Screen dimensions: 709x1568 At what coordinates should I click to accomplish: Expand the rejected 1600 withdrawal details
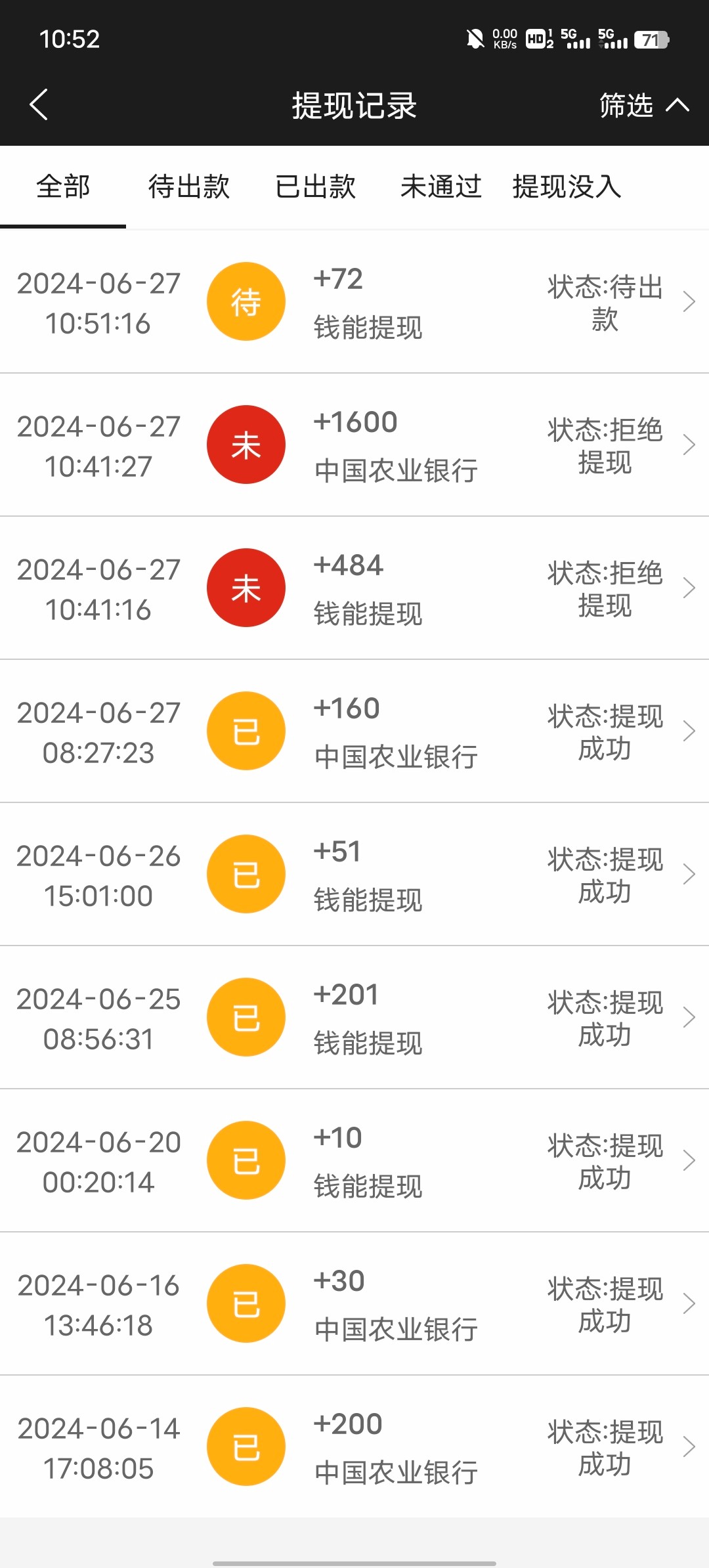point(689,444)
